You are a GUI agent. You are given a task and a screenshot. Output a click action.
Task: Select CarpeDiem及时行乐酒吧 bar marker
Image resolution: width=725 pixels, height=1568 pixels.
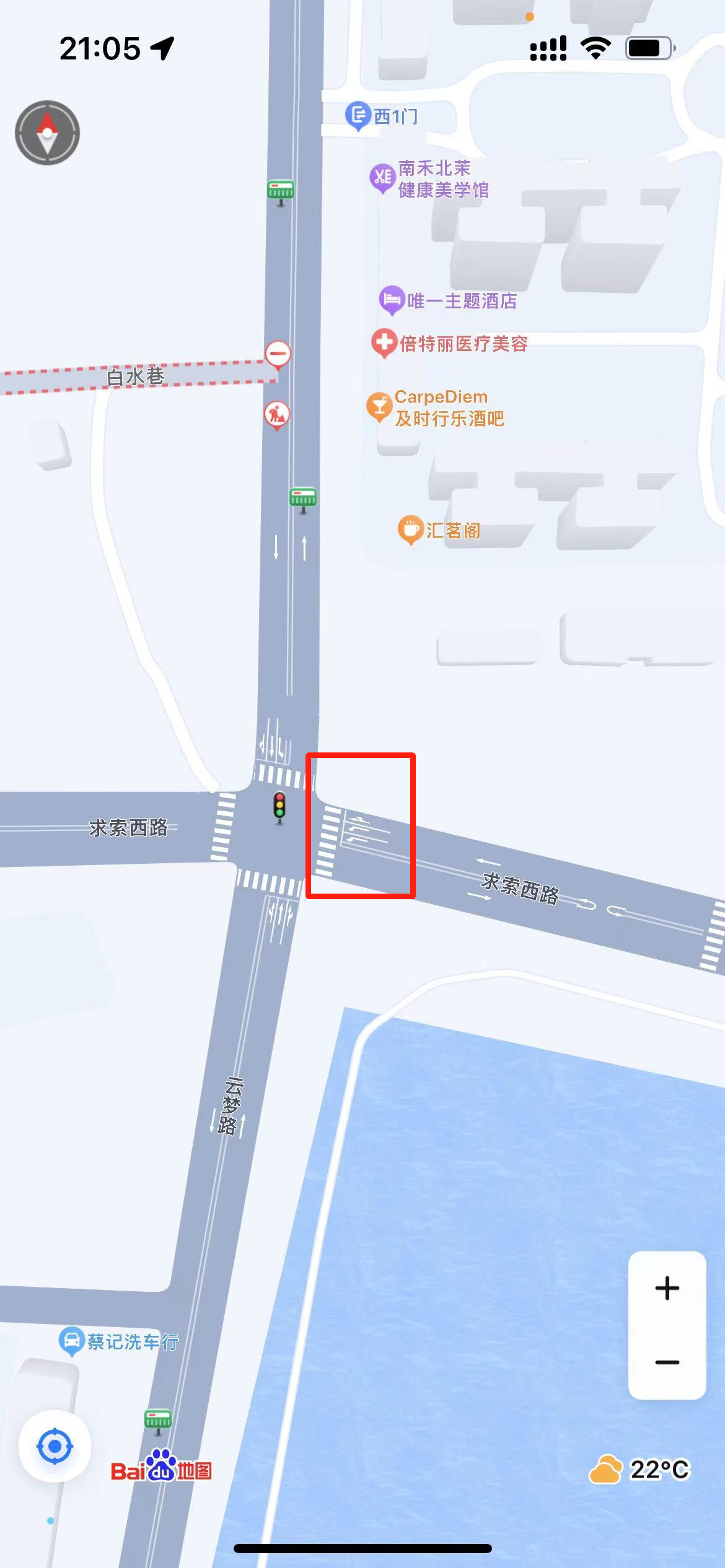coord(379,406)
